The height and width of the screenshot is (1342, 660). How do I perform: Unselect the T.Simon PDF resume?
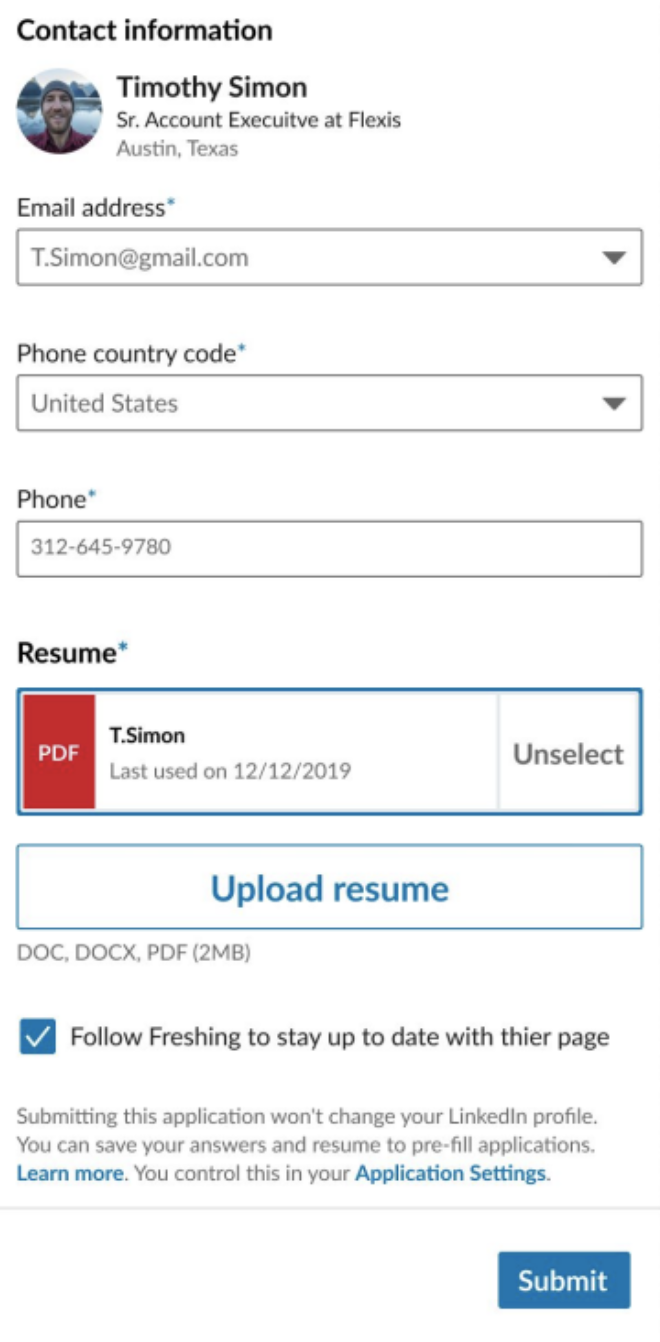tap(568, 754)
